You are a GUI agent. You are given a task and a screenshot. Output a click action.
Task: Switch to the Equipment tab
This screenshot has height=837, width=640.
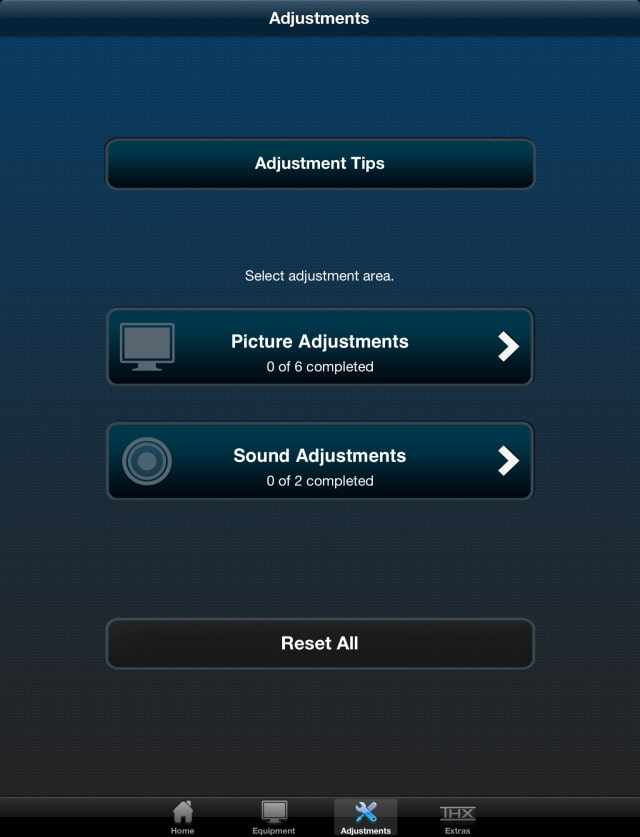273,817
